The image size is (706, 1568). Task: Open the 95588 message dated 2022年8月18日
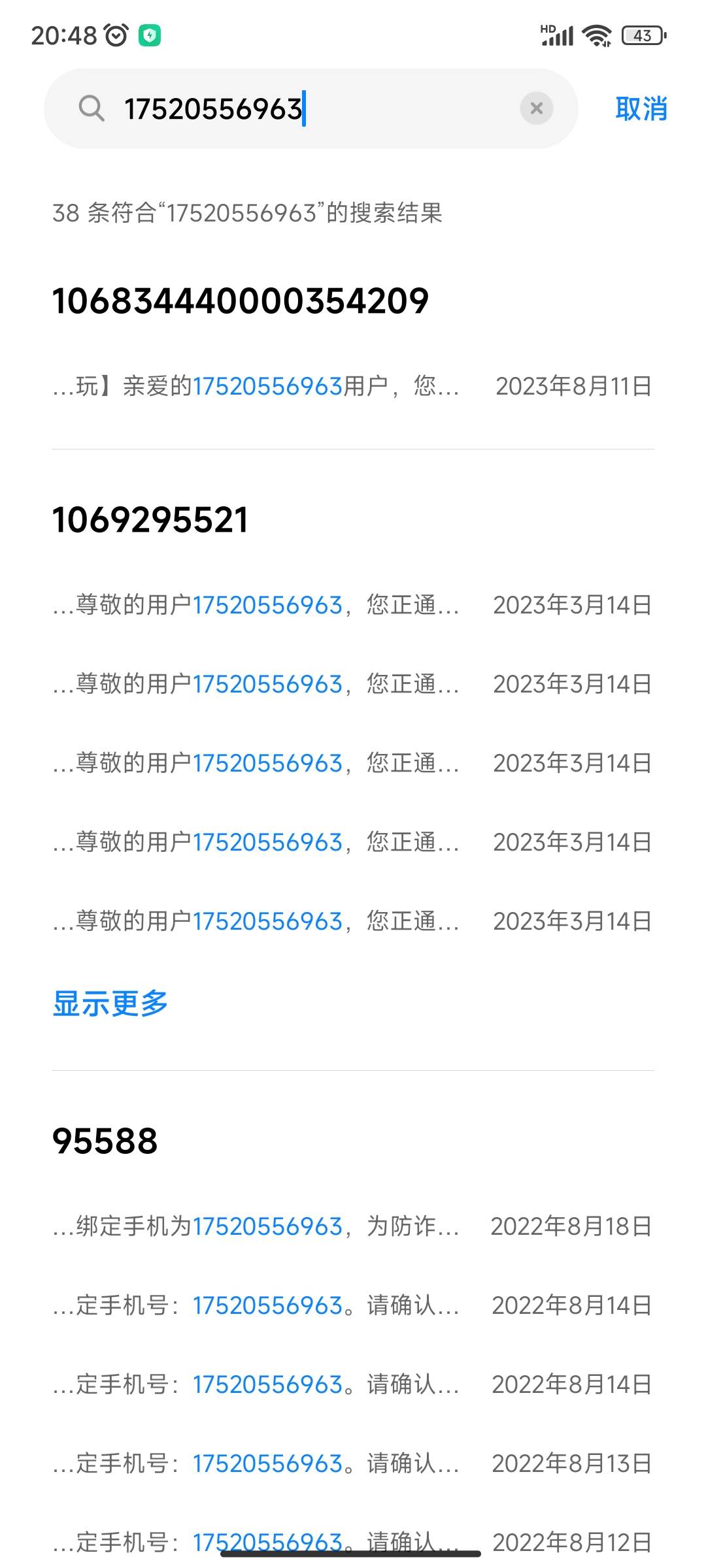353,1226
